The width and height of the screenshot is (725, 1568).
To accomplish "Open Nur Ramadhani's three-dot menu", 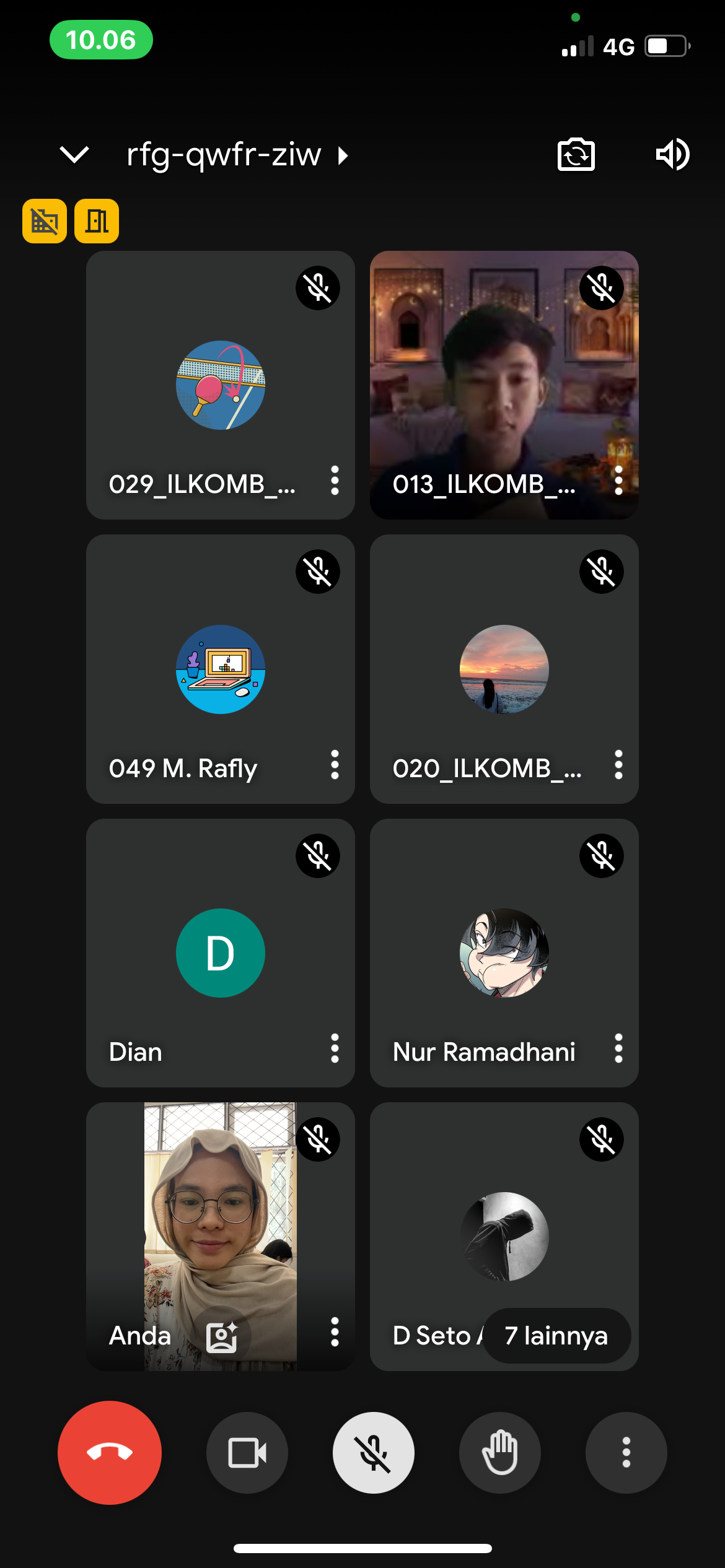I will [618, 1048].
